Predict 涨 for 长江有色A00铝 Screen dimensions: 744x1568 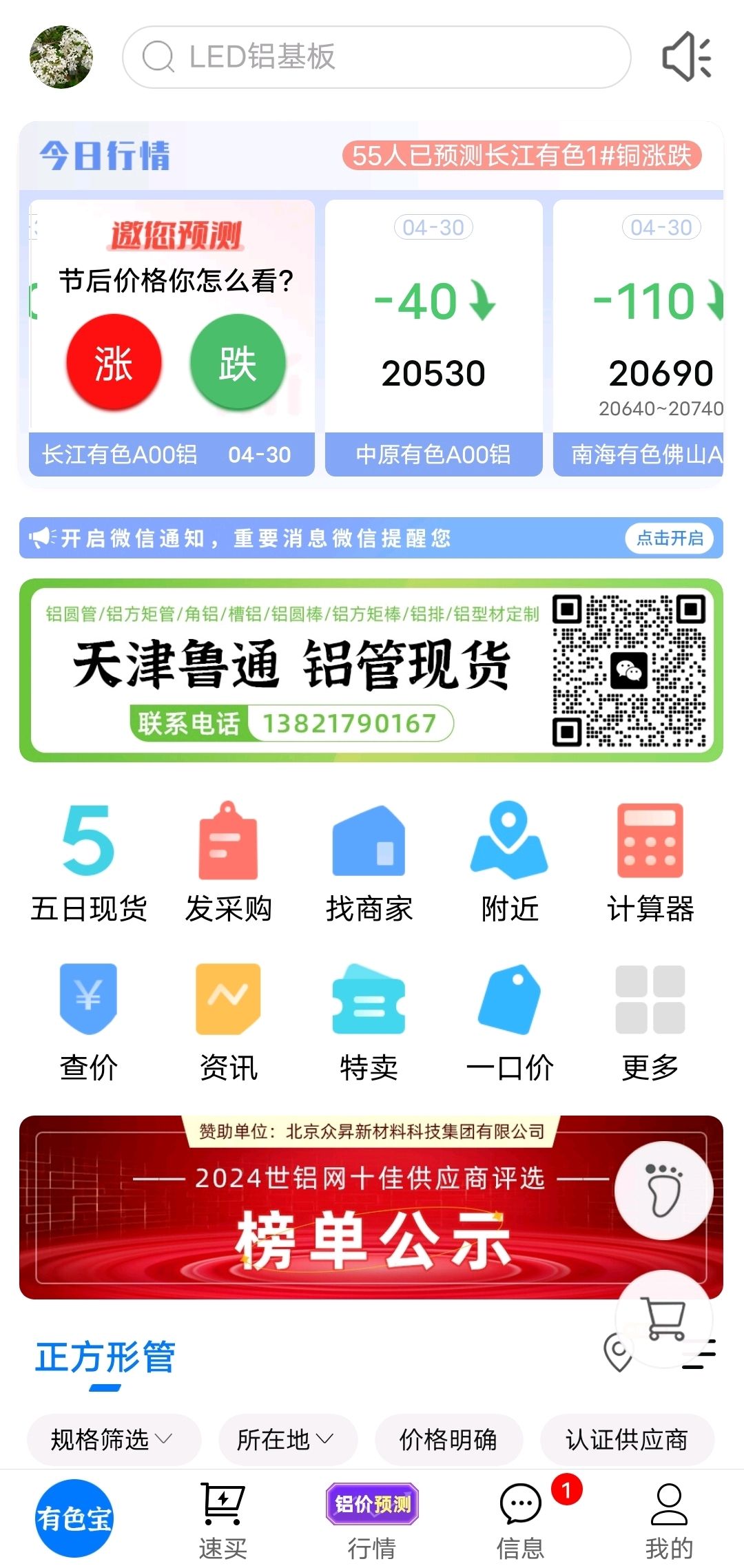point(114,362)
